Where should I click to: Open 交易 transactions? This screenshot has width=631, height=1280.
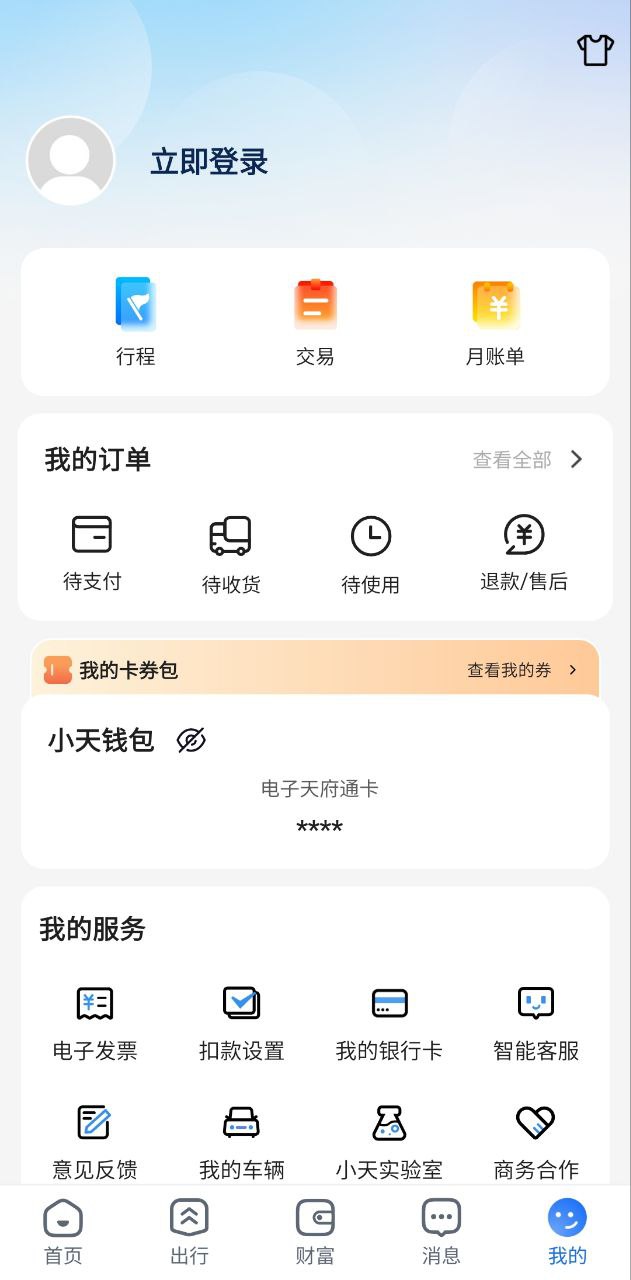315,321
